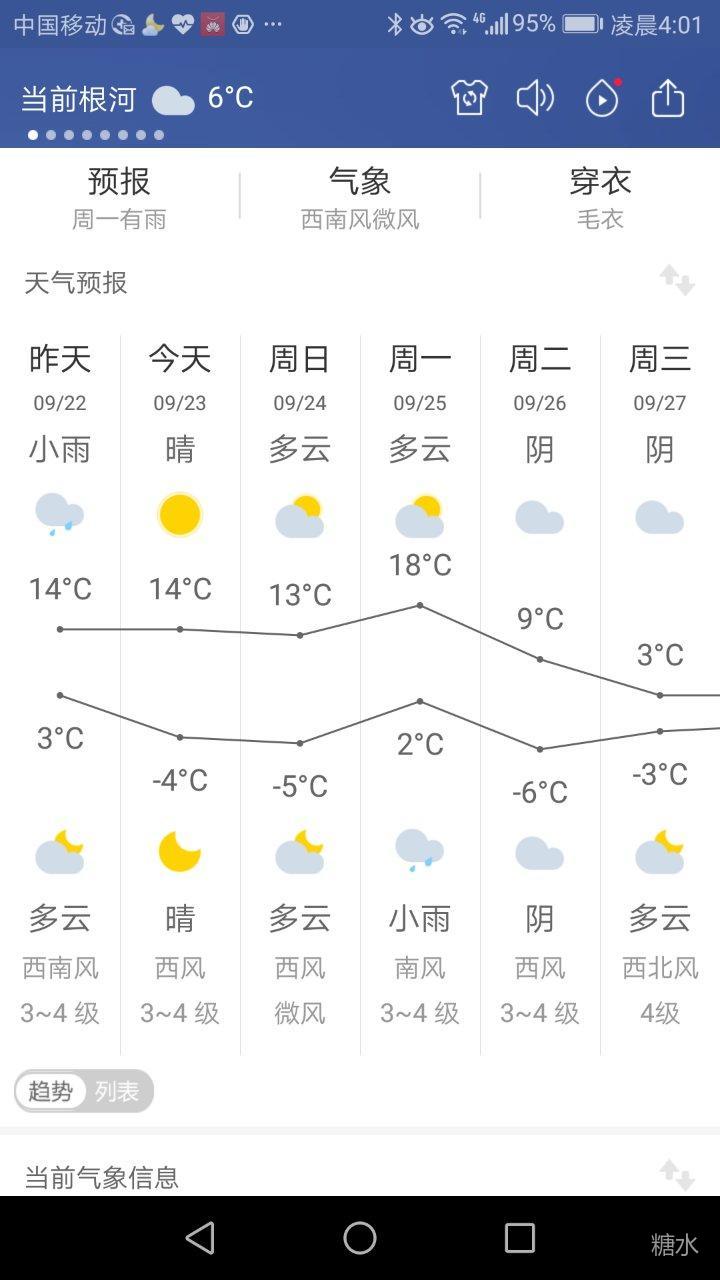This screenshot has height=1280, width=720.
Task: Switch to the 穿衣 tab
Action: coord(600,197)
